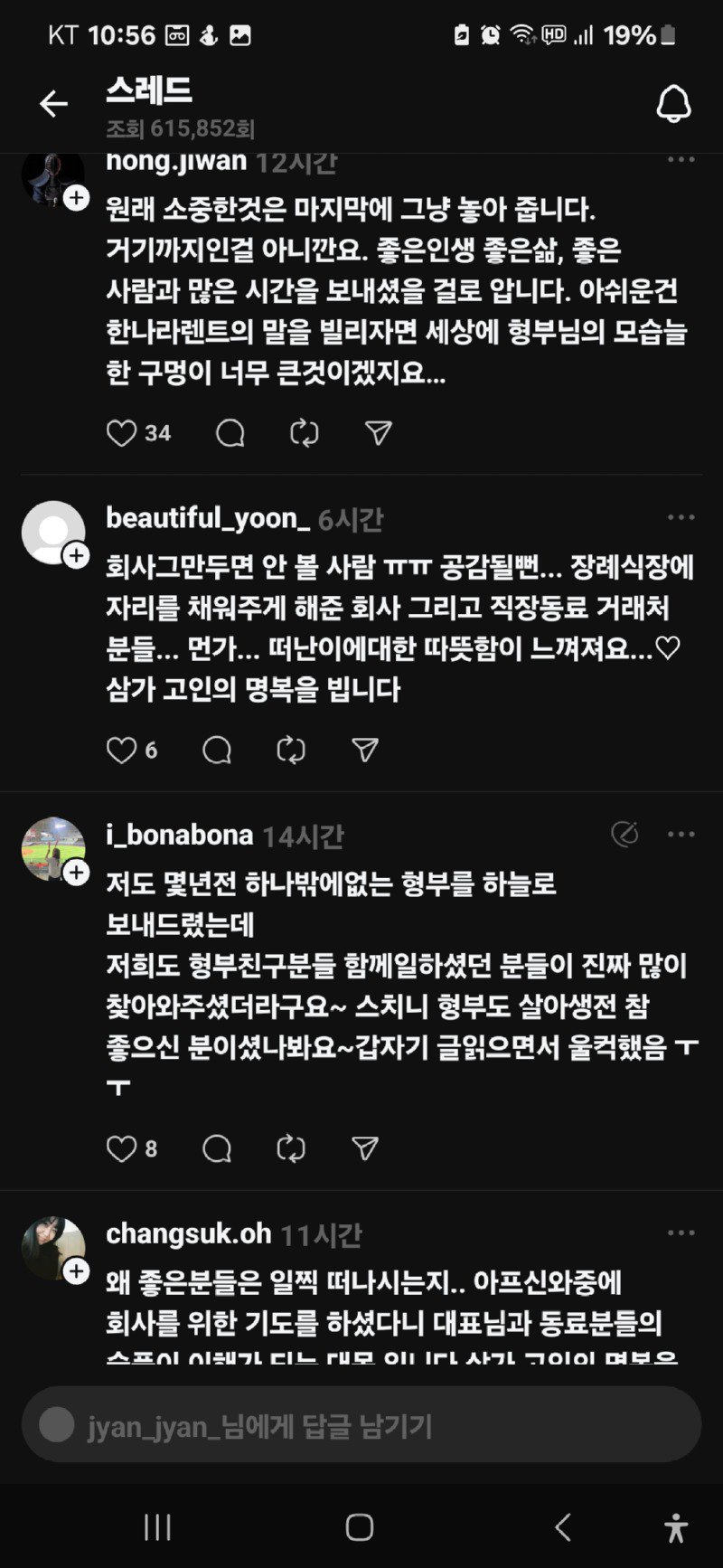Tap the back arrow to leave the thread

coord(52,102)
